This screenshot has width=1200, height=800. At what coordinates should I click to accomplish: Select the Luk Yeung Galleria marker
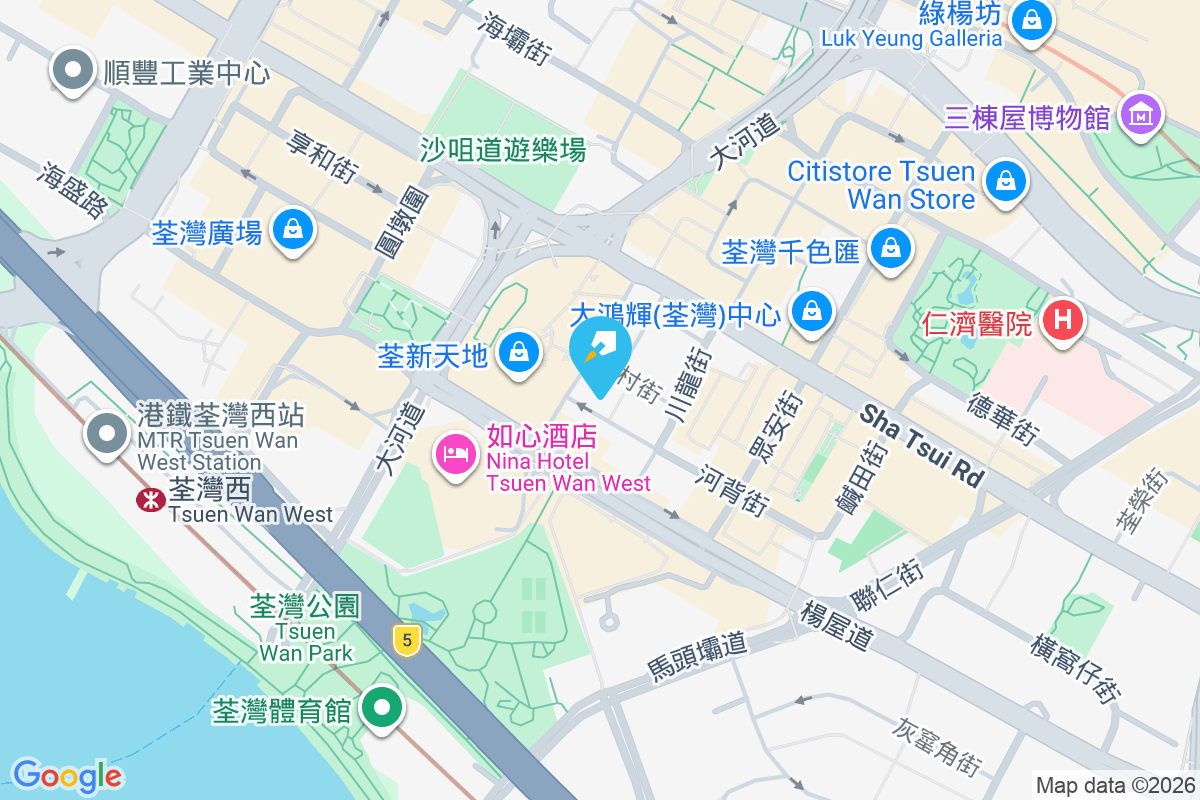tap(1029, 19)
